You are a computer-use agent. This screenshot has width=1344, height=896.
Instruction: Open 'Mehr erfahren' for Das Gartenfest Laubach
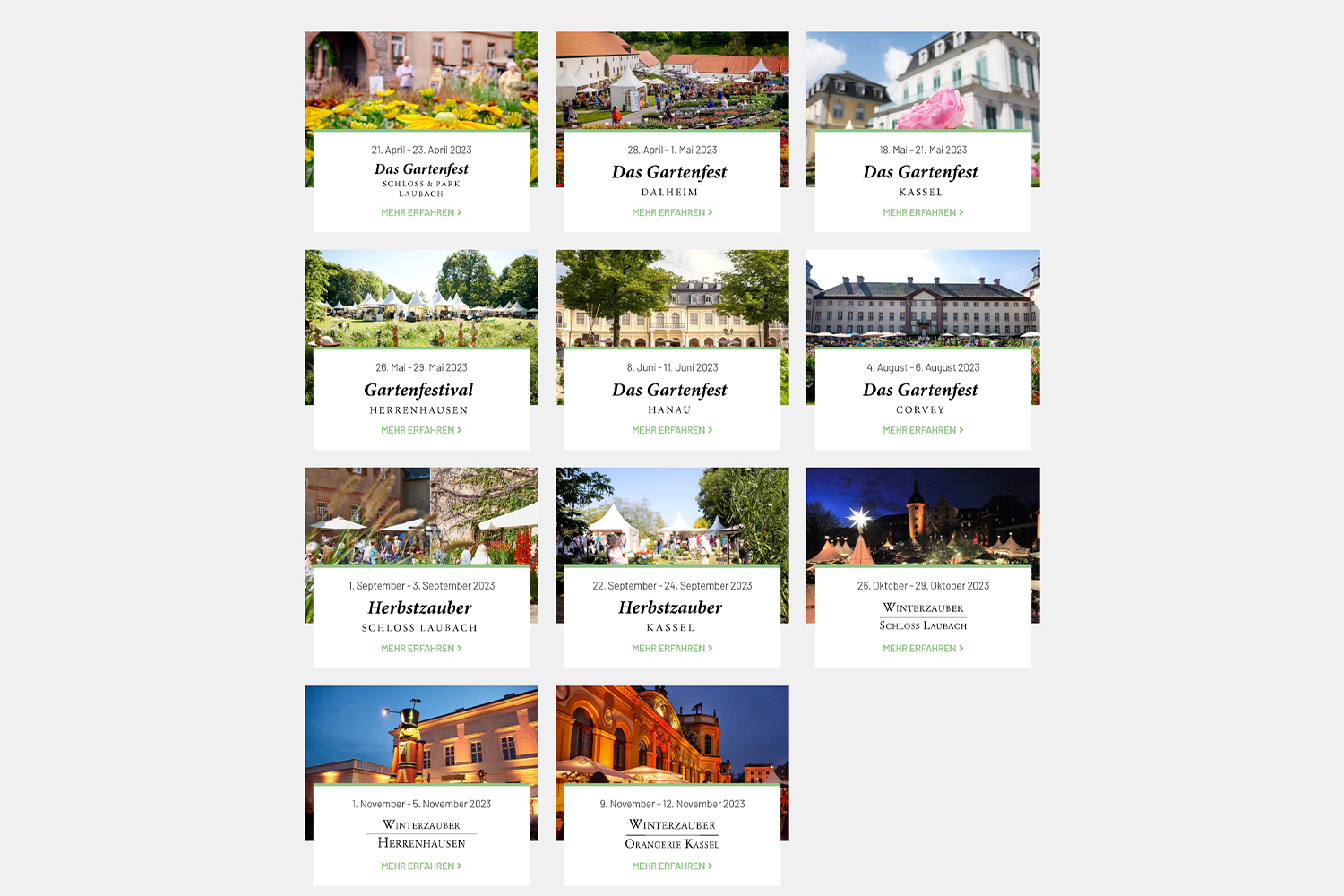(421, 213)
